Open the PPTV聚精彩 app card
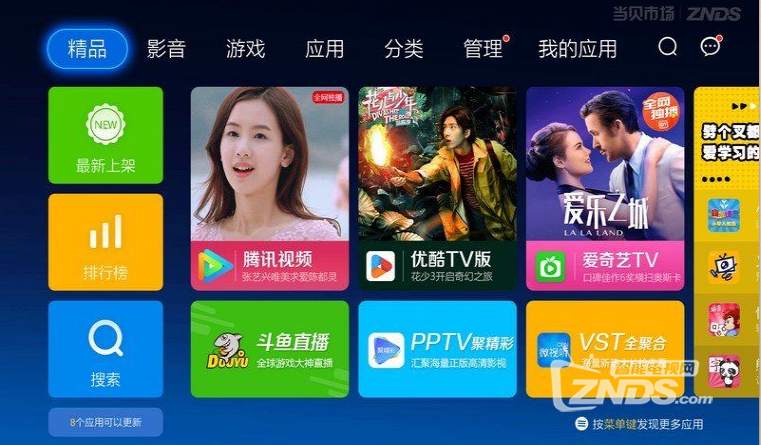 coord(437,349)
